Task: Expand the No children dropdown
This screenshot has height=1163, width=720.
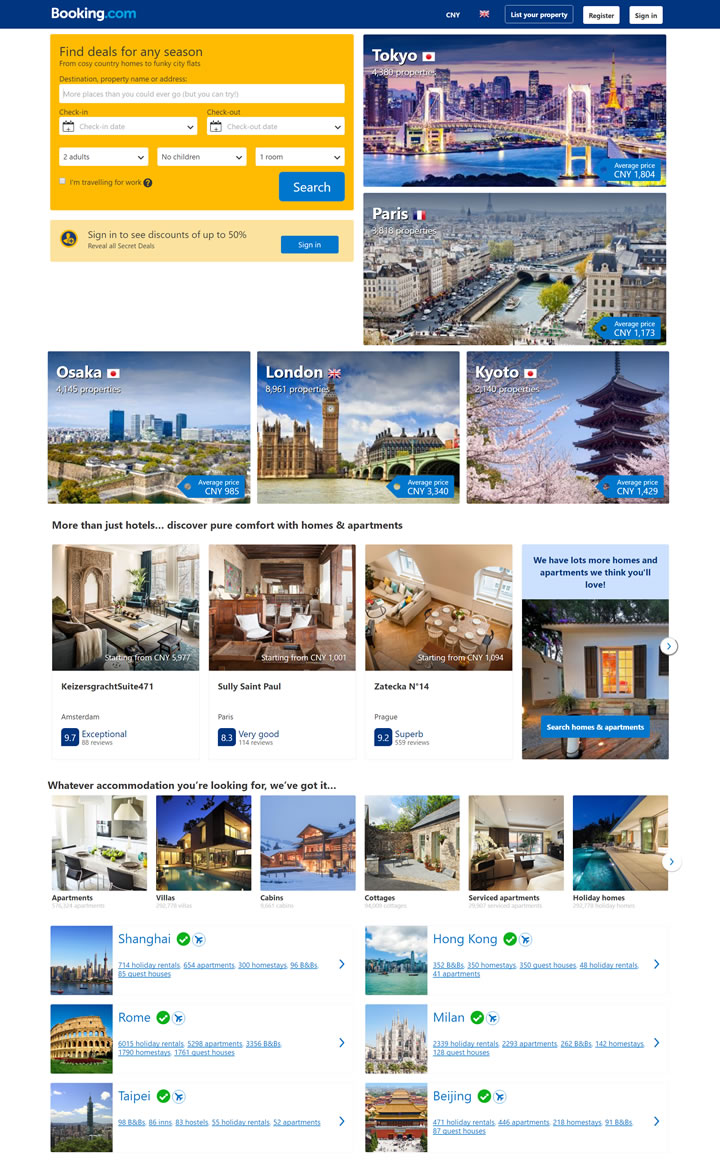Action: coord(201,157)
